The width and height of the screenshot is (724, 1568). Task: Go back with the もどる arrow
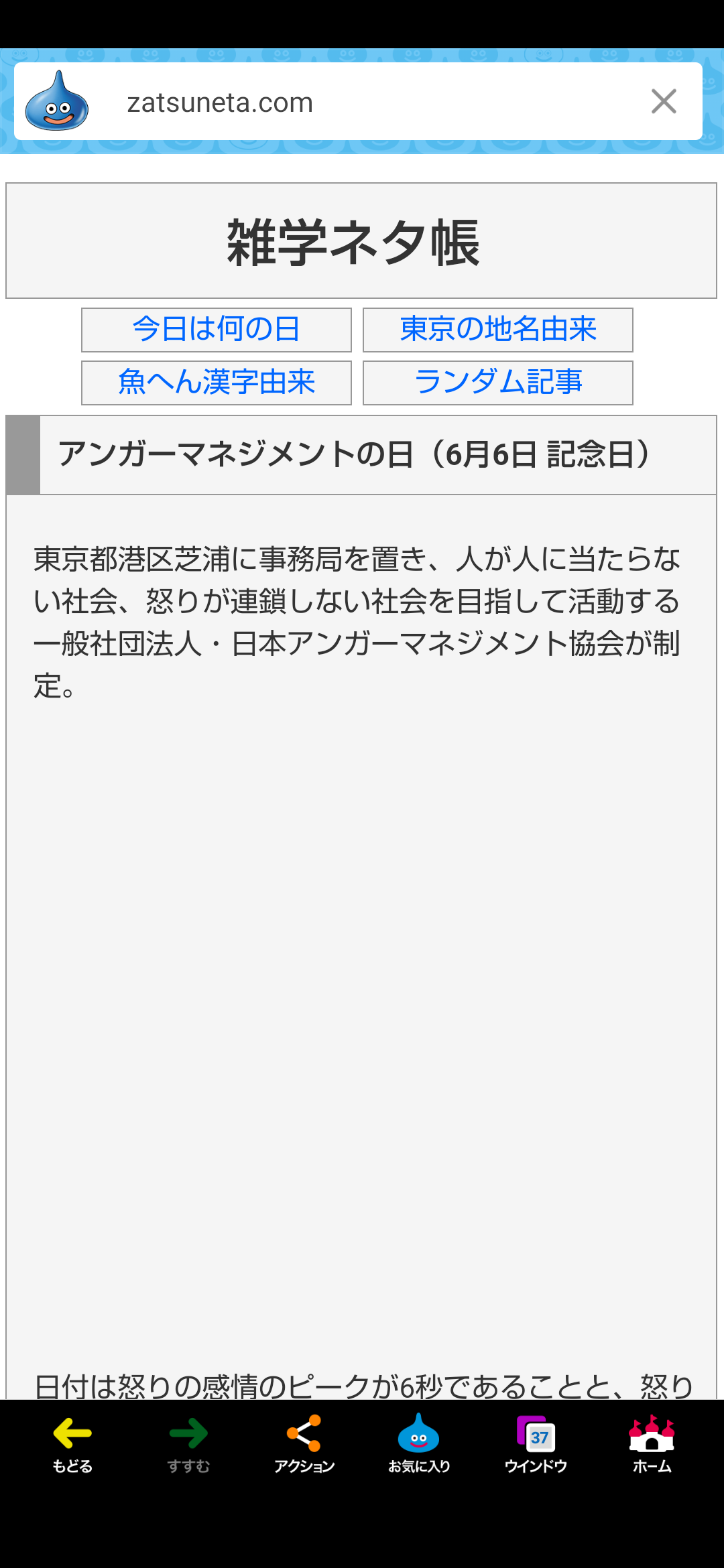click(x=72, y=1445)
